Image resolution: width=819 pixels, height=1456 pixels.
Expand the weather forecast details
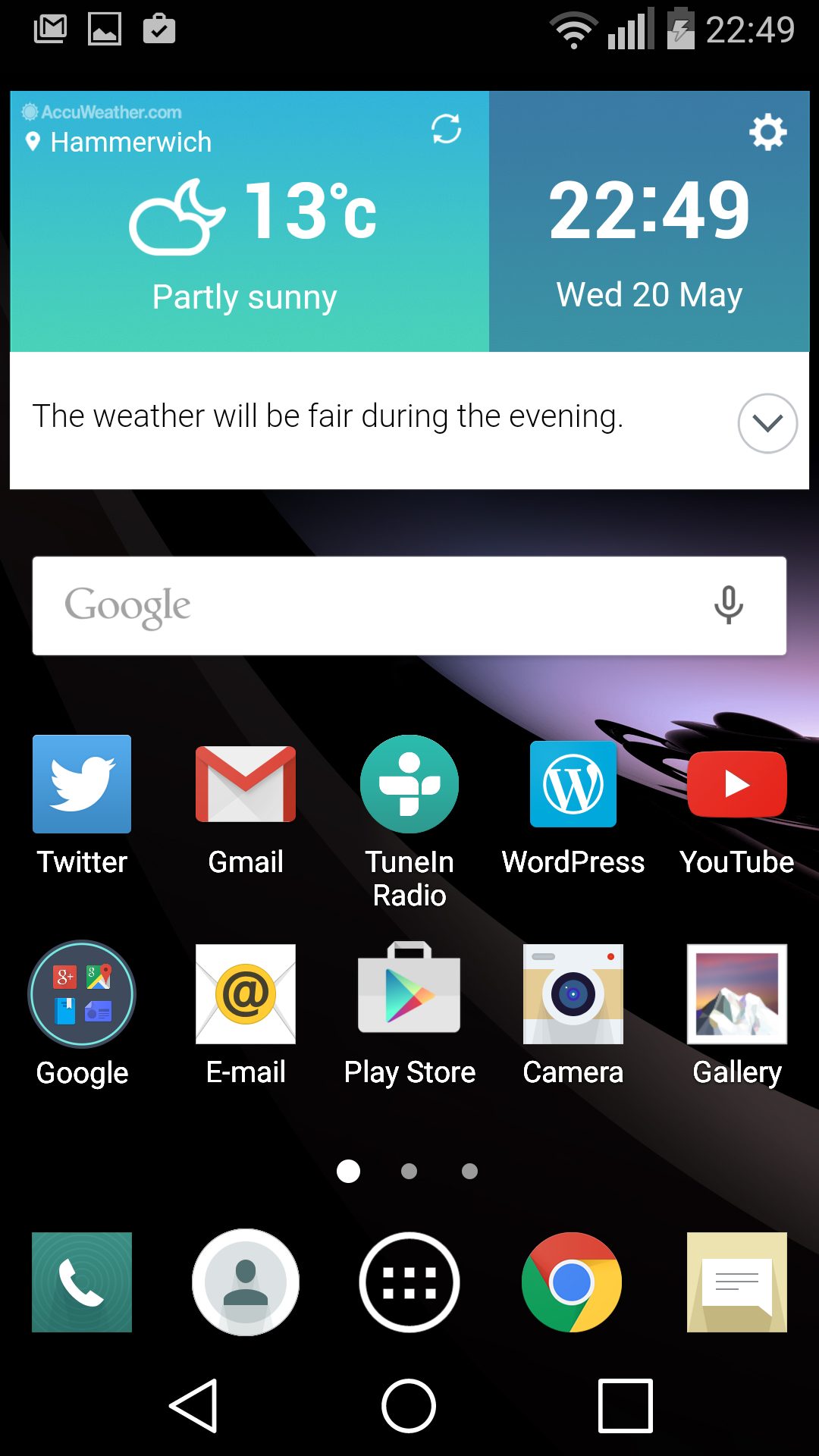click(x=767, y=423)
